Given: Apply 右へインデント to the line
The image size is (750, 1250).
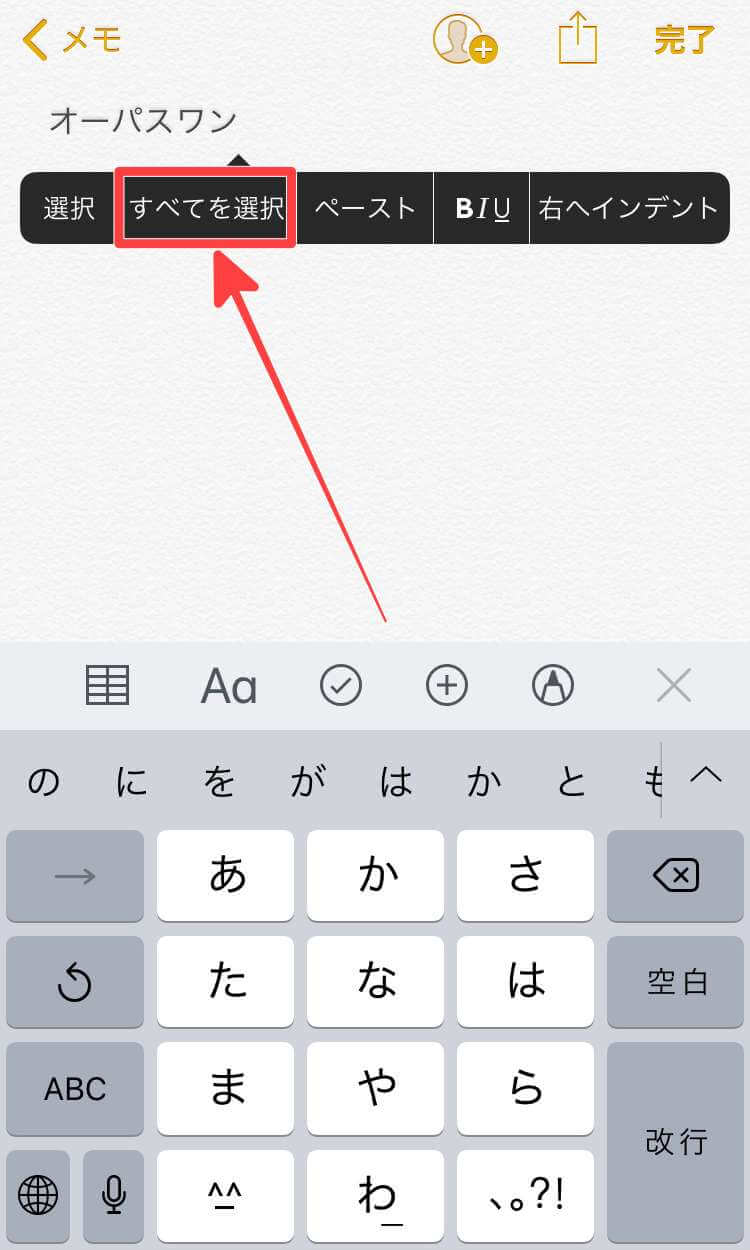Looking at the screenshot, I should pos(629,208).
